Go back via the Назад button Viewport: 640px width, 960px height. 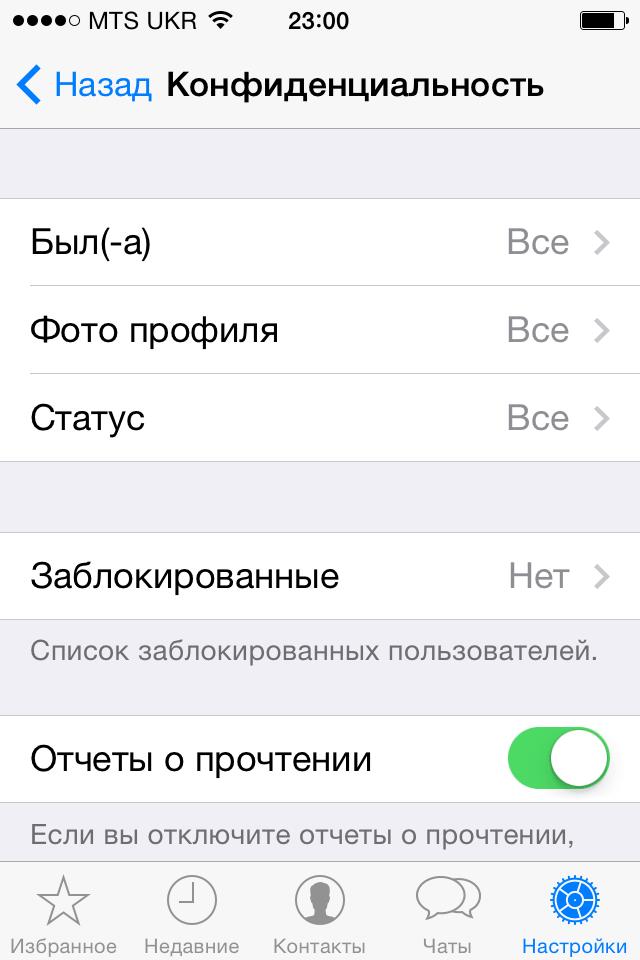pyautogui.click(x=85, y=85)
